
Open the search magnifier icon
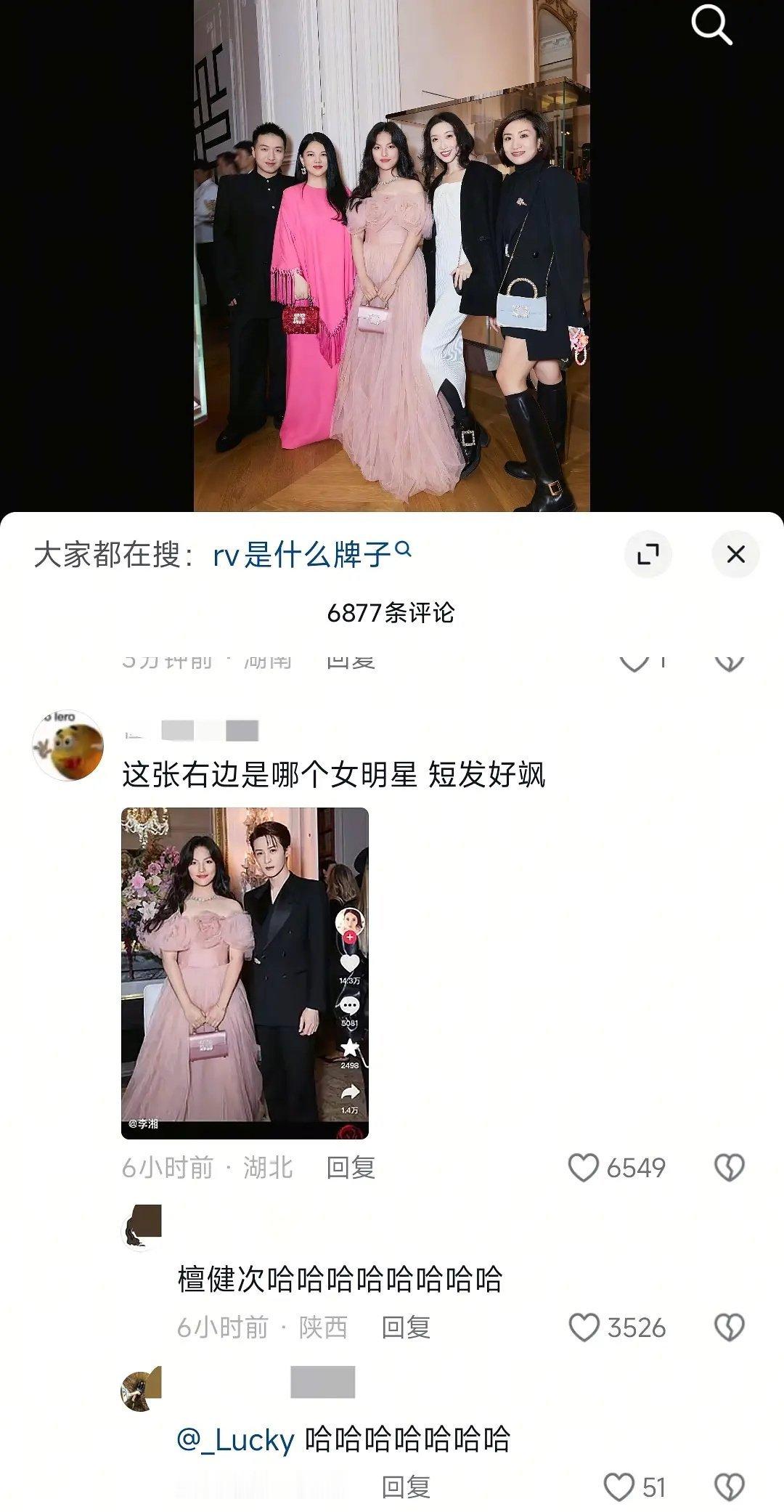[711, 26]
